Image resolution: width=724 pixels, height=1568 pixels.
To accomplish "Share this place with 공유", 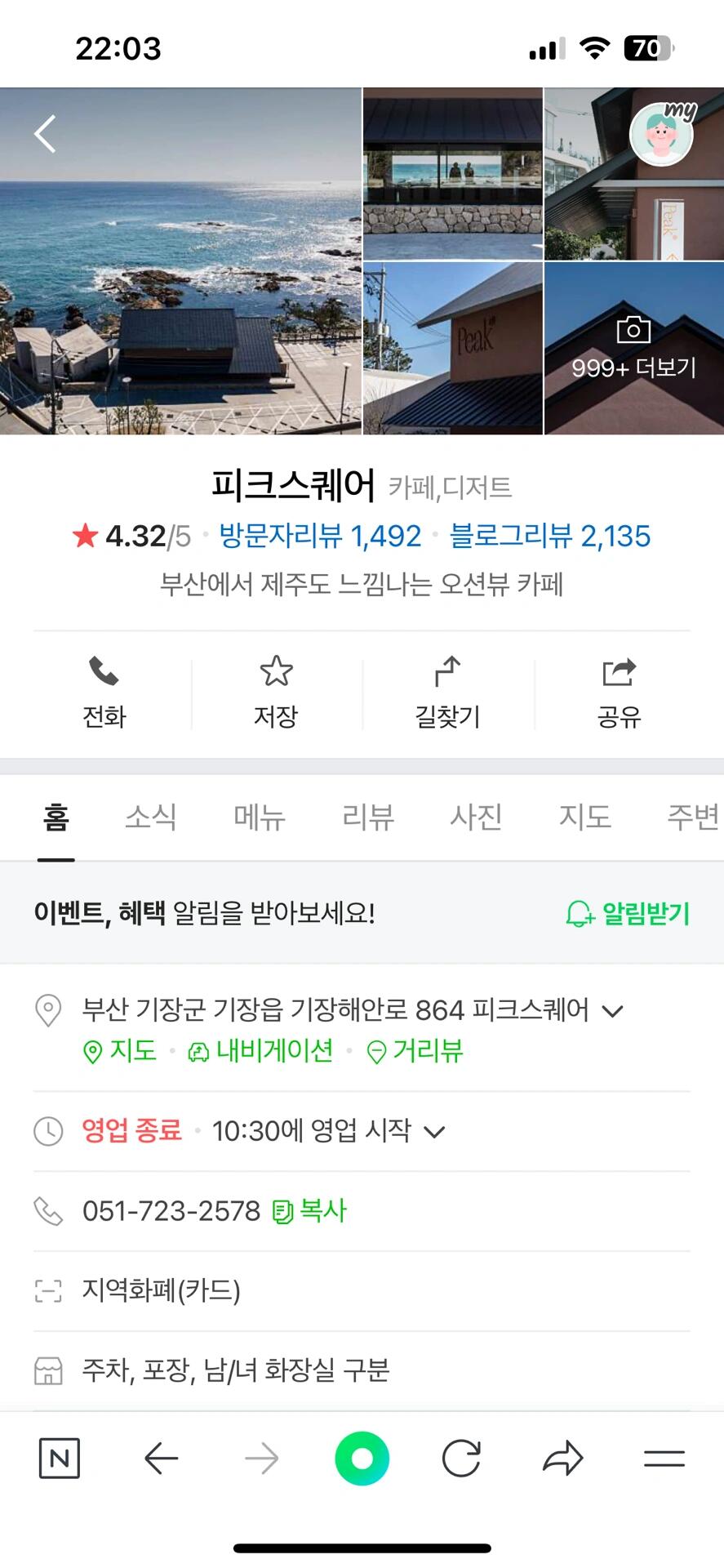I will pyautogui.click(x=619, y=693).
